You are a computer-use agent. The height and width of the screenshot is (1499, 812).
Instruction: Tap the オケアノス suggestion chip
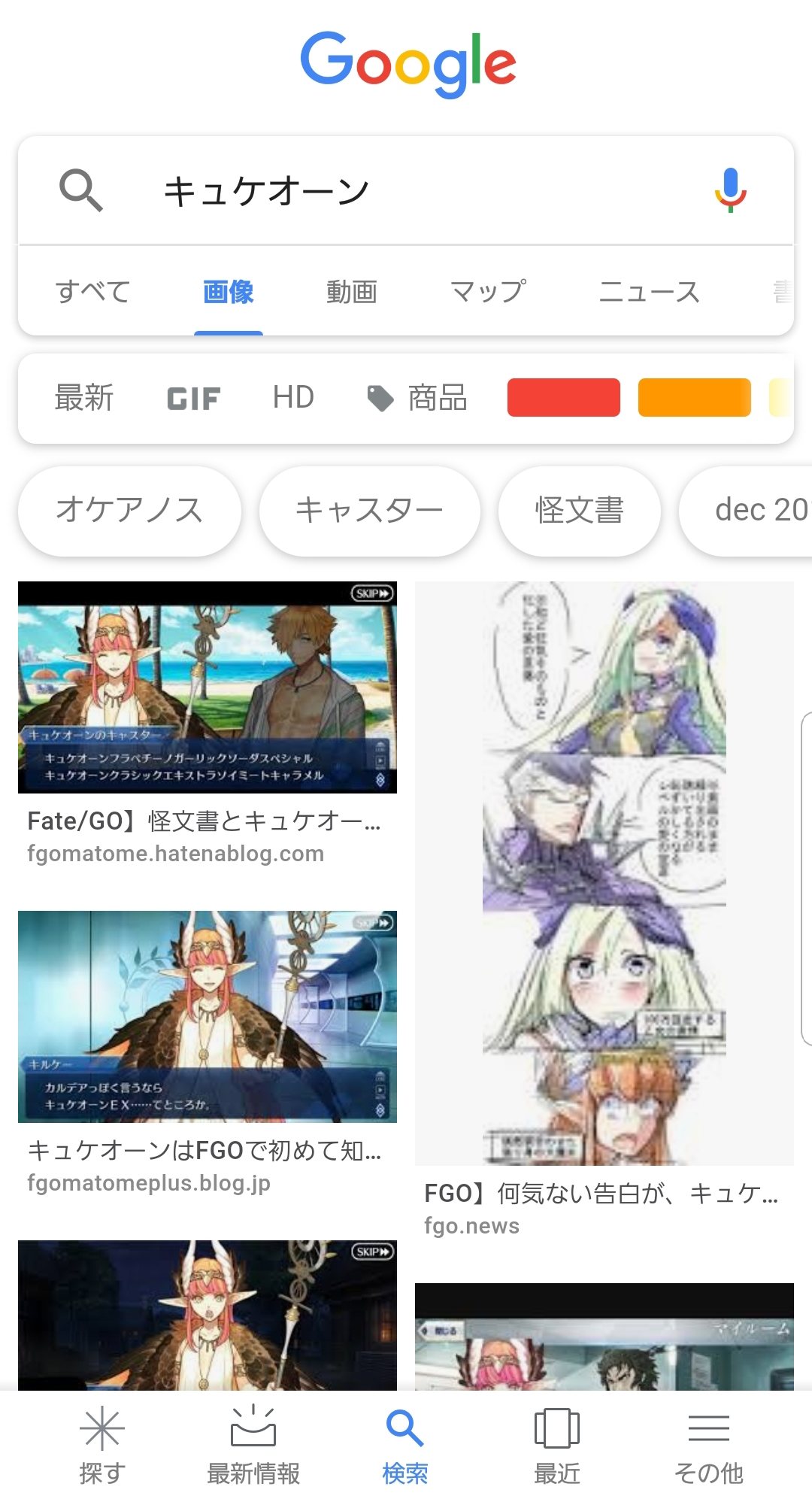[x=129, y=510]
